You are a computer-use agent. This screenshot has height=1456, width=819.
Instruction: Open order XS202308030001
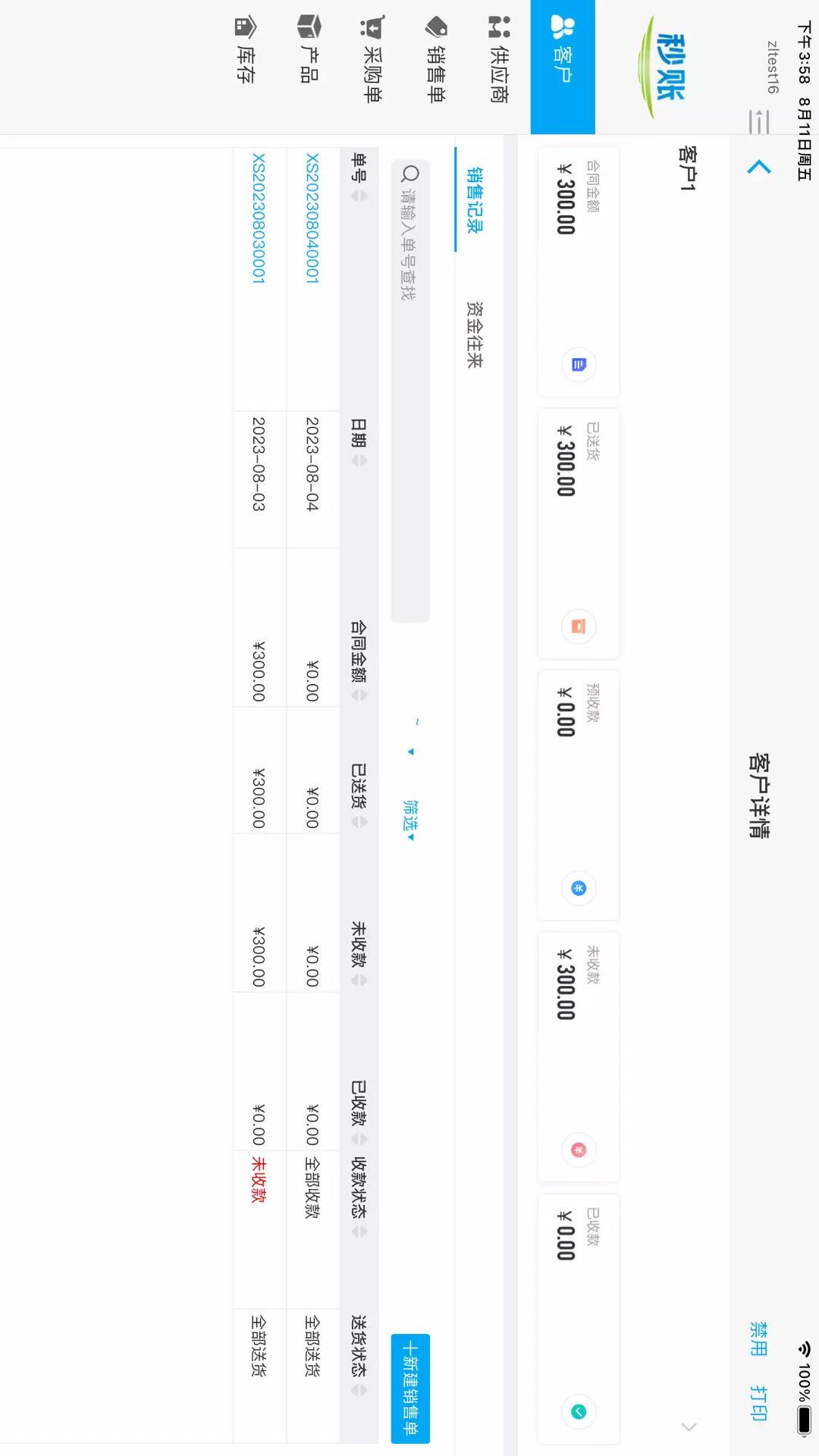click(259, 218)
